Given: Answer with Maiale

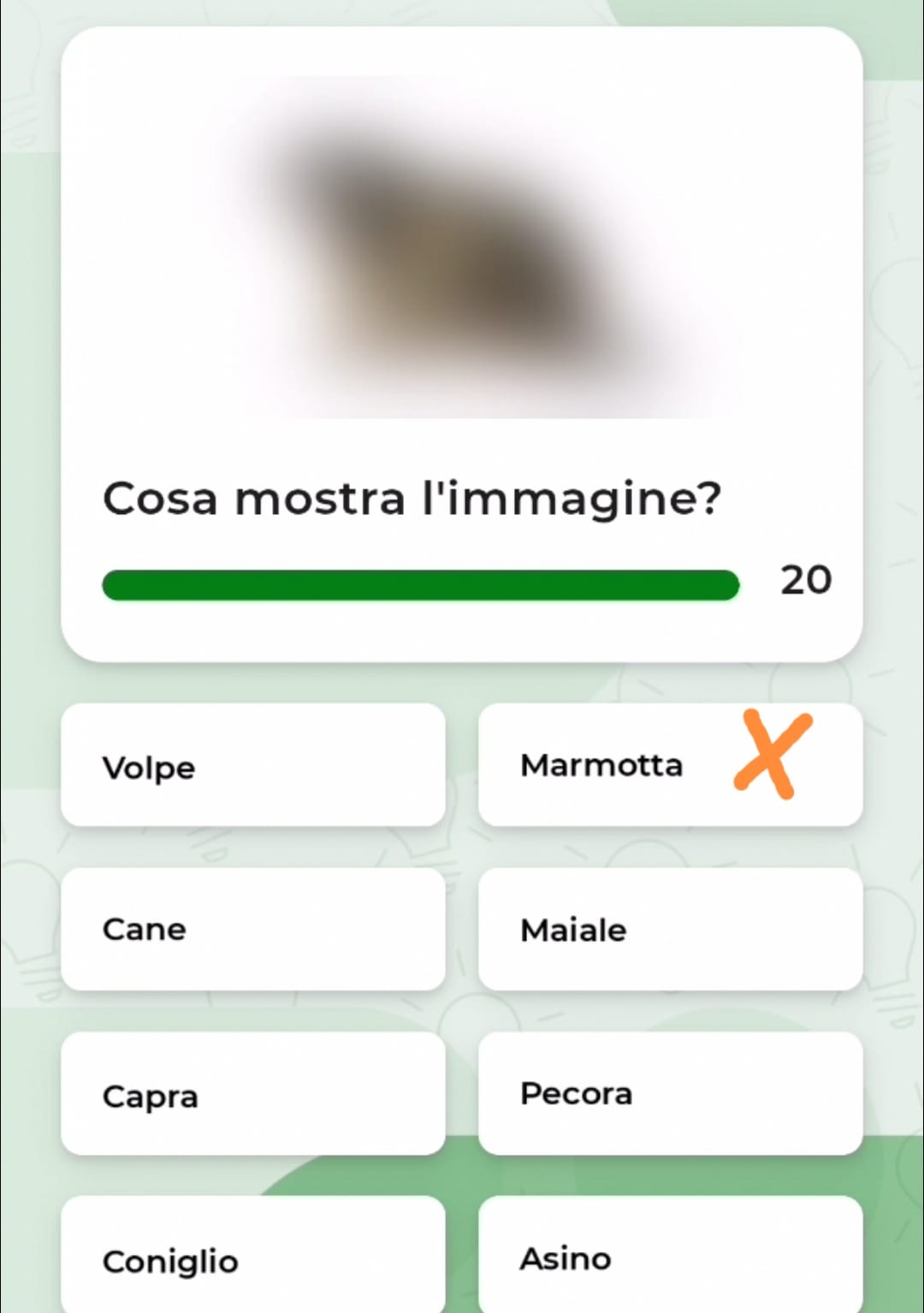Looking at the screenshot, I should pos(669,930).
